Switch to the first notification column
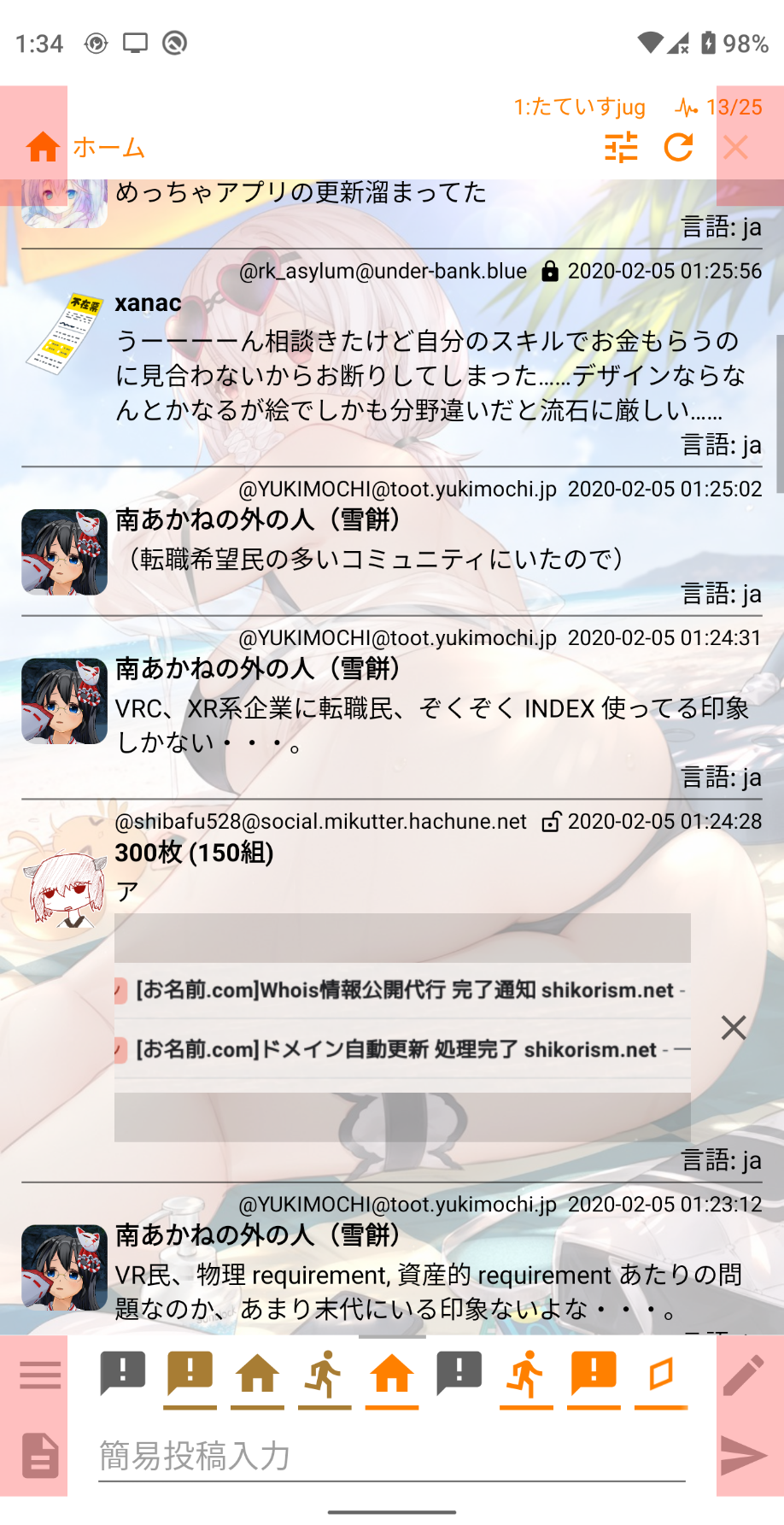 pyautogui.click(x=123, y=1375)
